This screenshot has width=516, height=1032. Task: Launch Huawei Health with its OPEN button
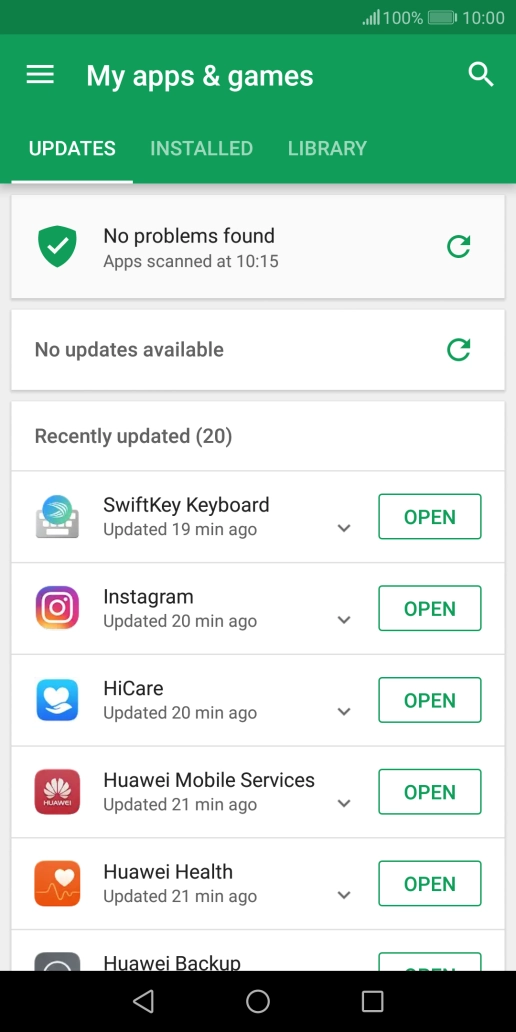click(430, 883)
